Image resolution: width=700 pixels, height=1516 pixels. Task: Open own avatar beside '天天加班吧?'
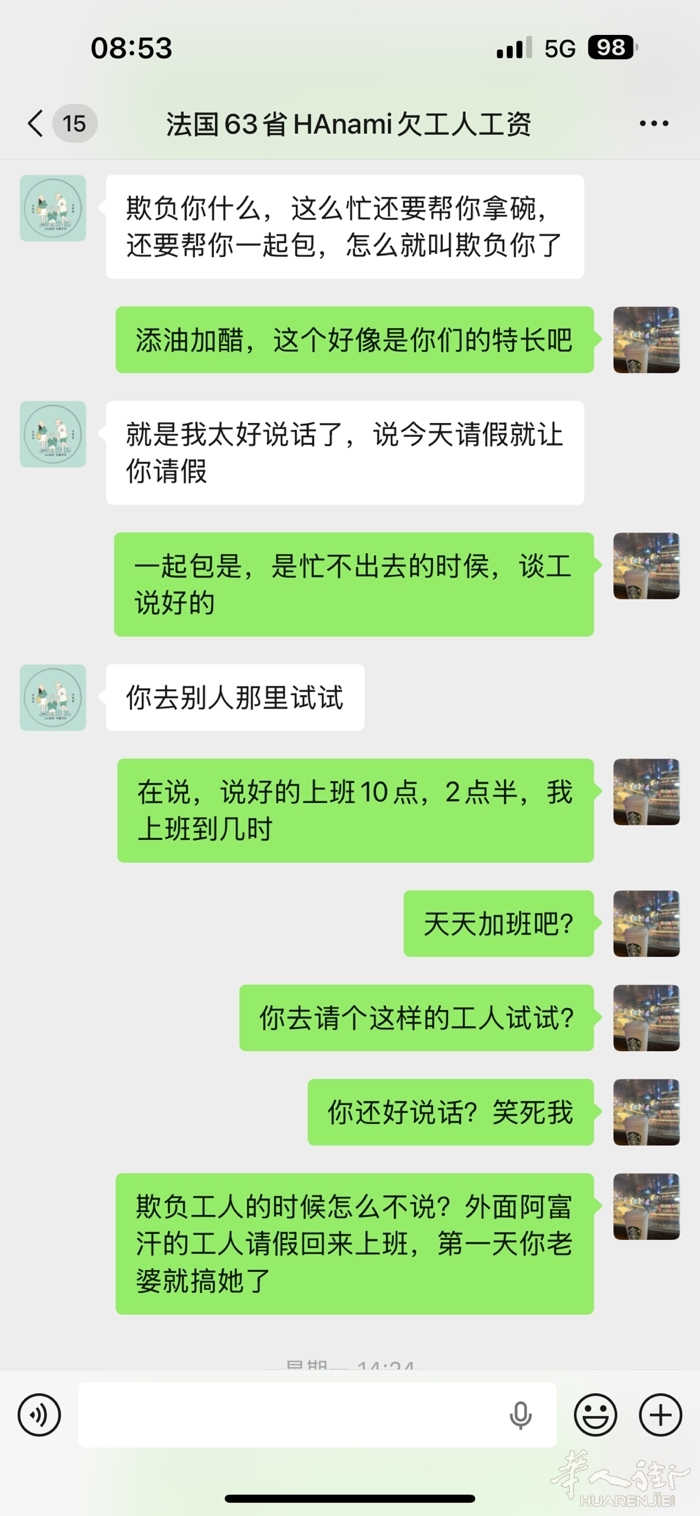[x=646, y=923]
